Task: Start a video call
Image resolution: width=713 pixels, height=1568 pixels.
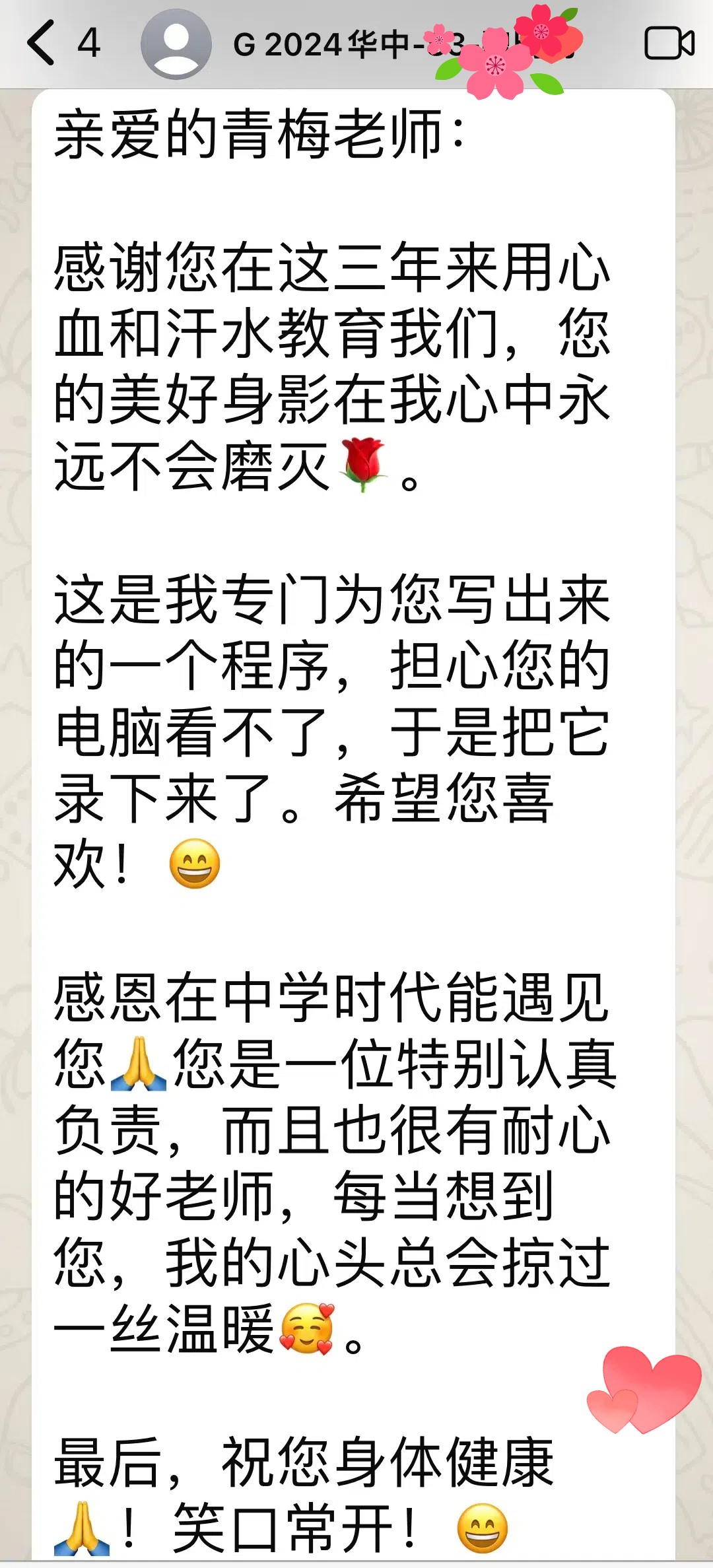Action: pyautogui.click(x=669, y=44)
